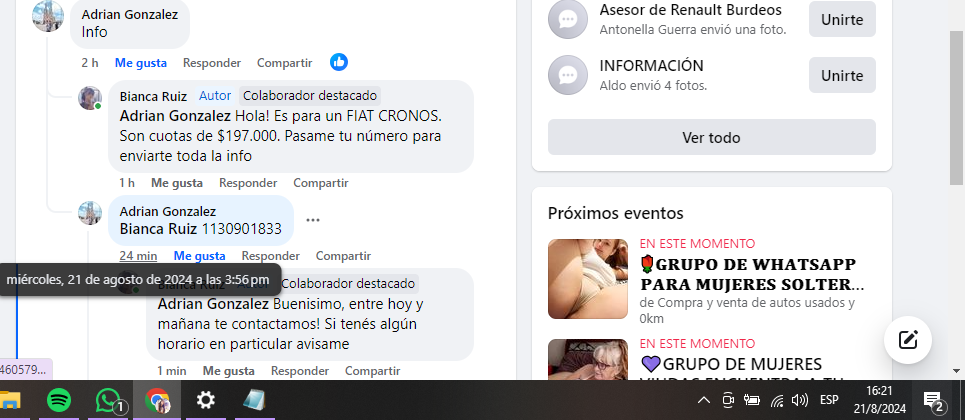
Task: Open WhatsApp from the taskbar
Action: (x=108, y=400)
